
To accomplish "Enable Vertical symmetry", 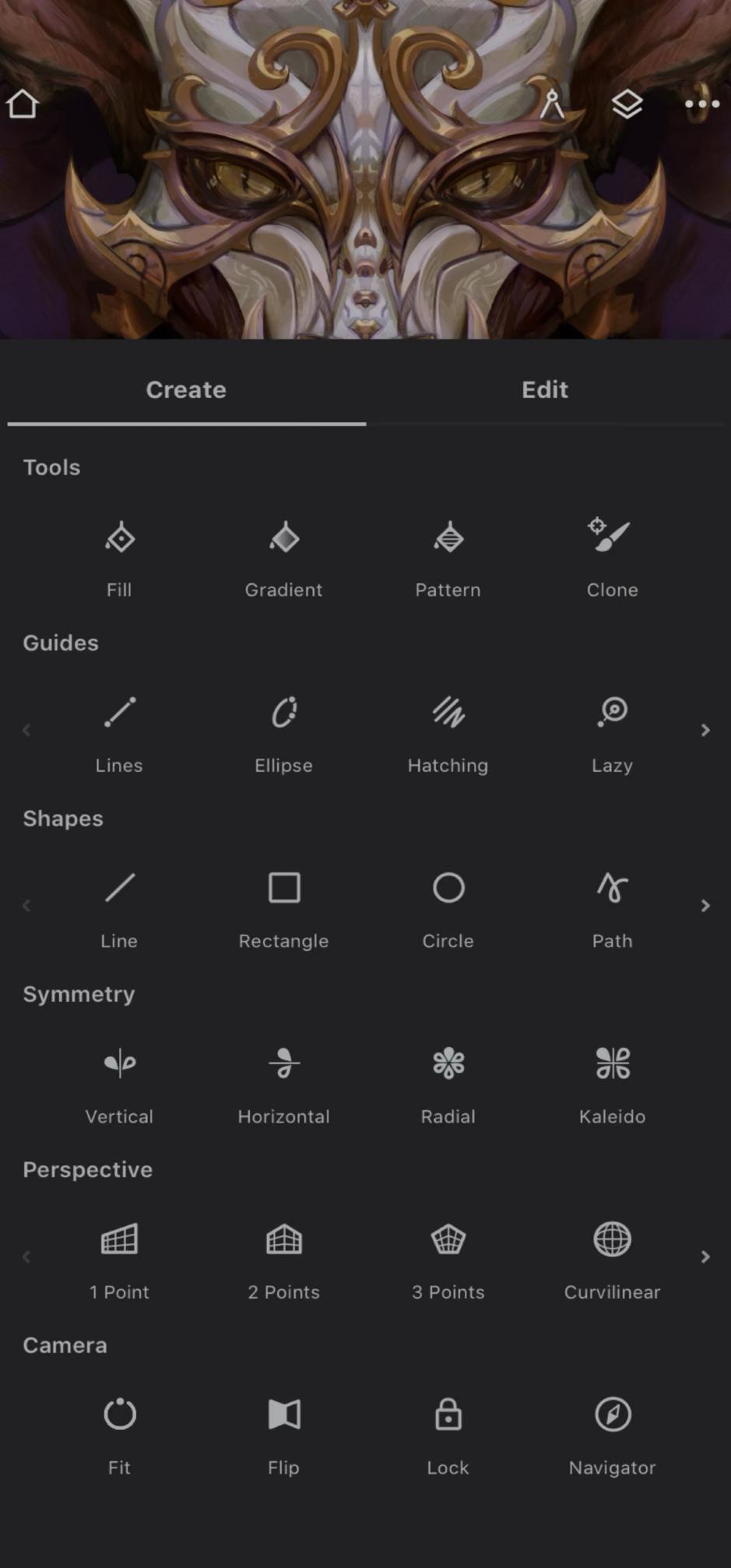I will click(120, 1085).
